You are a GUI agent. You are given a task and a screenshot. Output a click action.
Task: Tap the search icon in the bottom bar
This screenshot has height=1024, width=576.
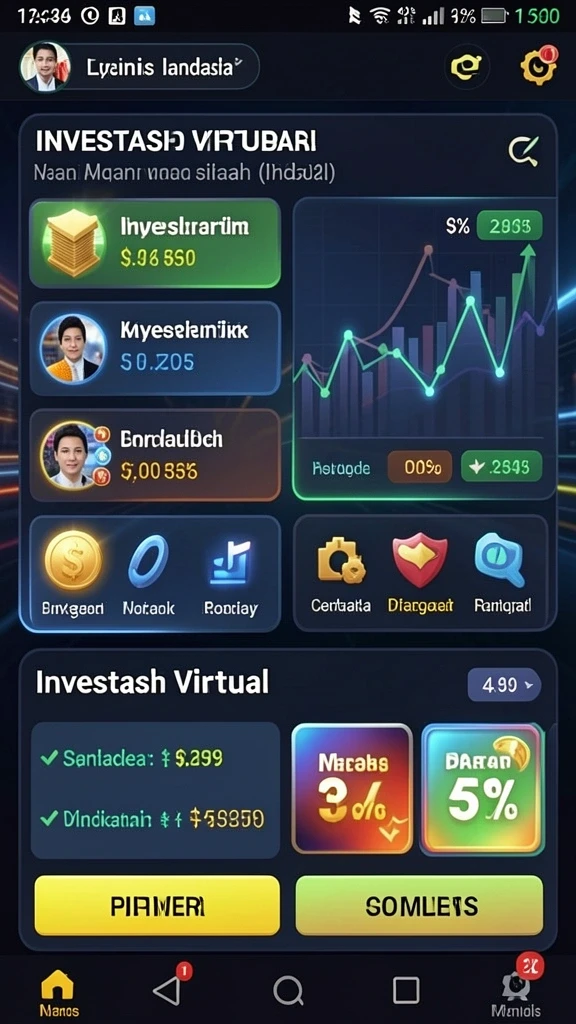[x=288, y=991]
